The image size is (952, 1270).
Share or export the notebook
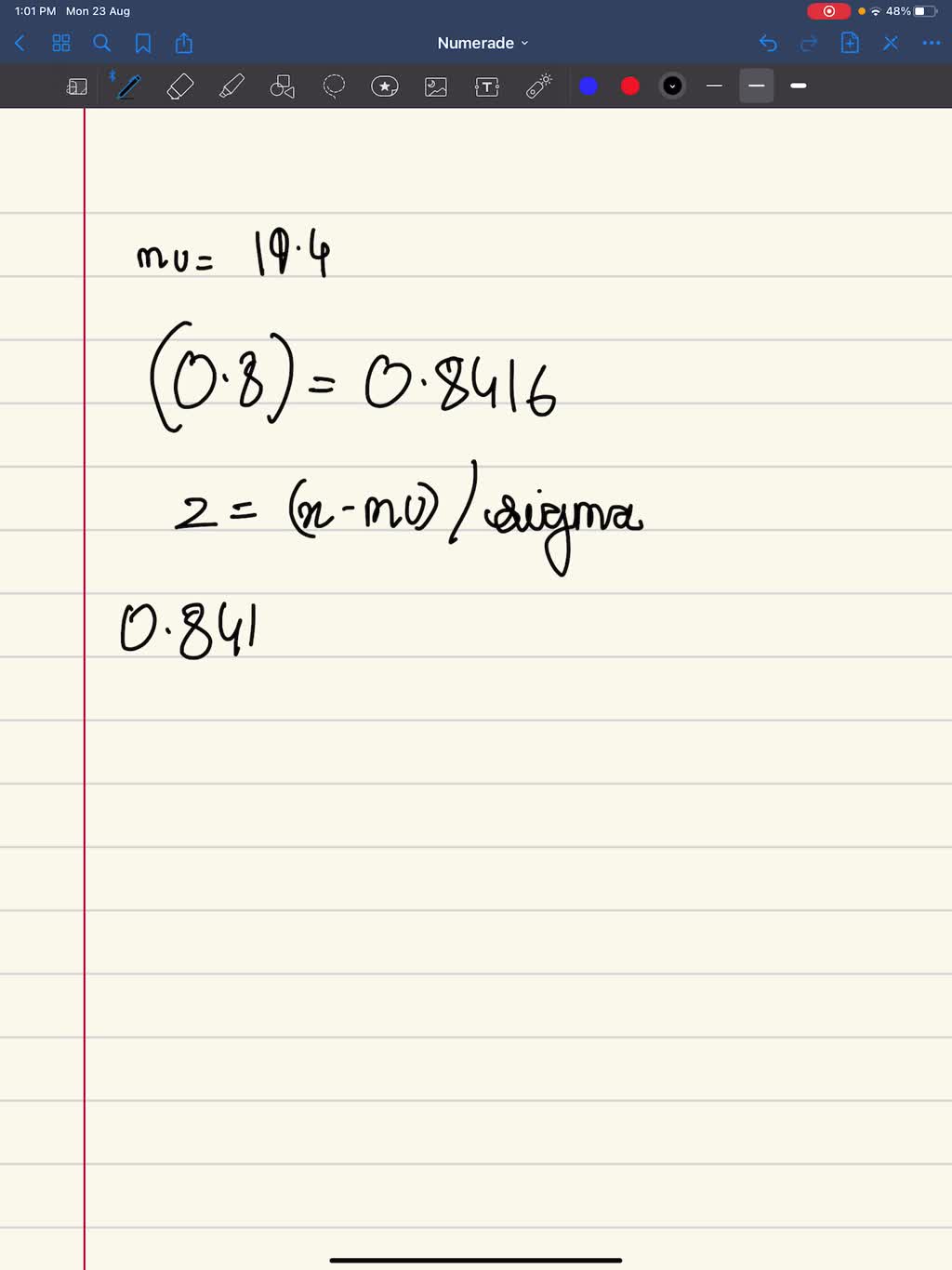(x=184, y=43)
